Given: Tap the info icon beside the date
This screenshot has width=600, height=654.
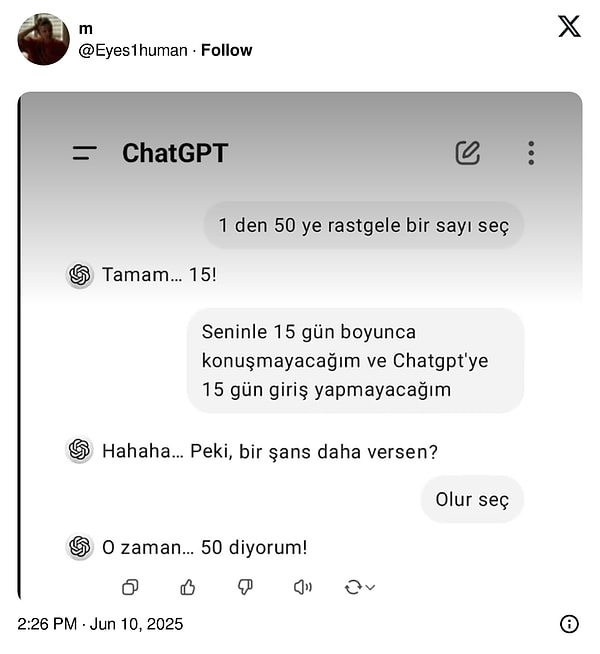Looking at the screenshot, I should 569,624.
